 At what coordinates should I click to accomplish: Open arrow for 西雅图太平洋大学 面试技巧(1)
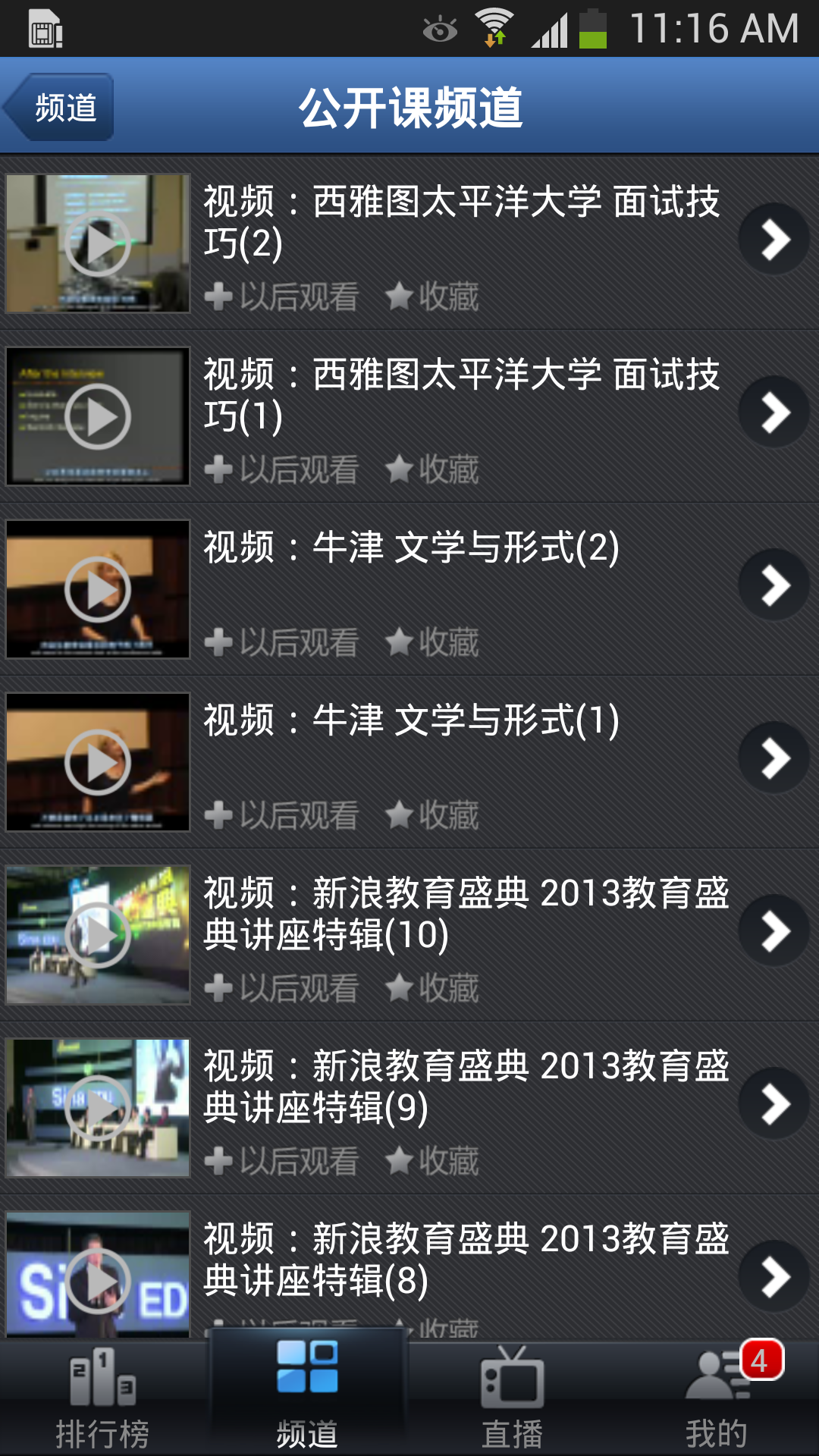coord(774,413)
